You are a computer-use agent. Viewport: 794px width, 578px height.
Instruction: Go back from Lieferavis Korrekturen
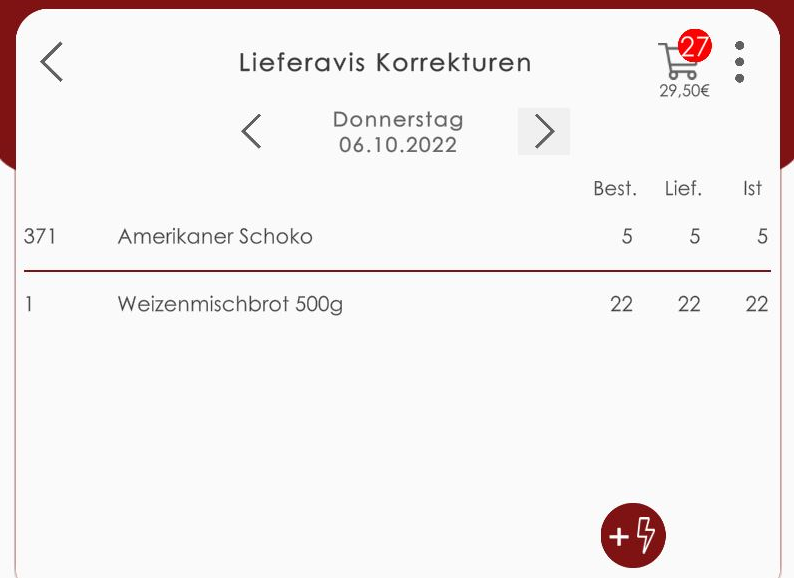tap(51, 62)
